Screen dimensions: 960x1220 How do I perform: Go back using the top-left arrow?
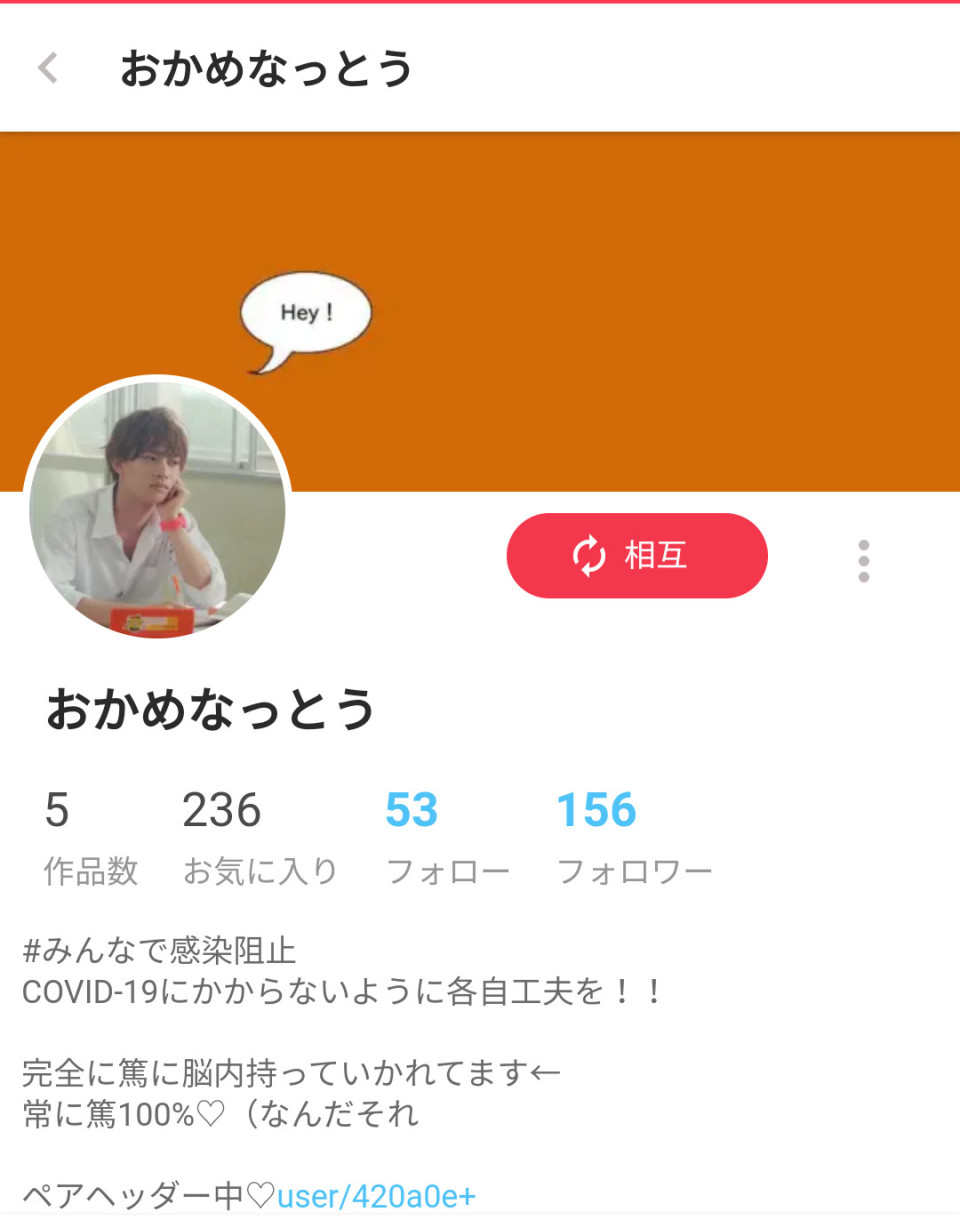pyautogui.click(x=47, y=68)
